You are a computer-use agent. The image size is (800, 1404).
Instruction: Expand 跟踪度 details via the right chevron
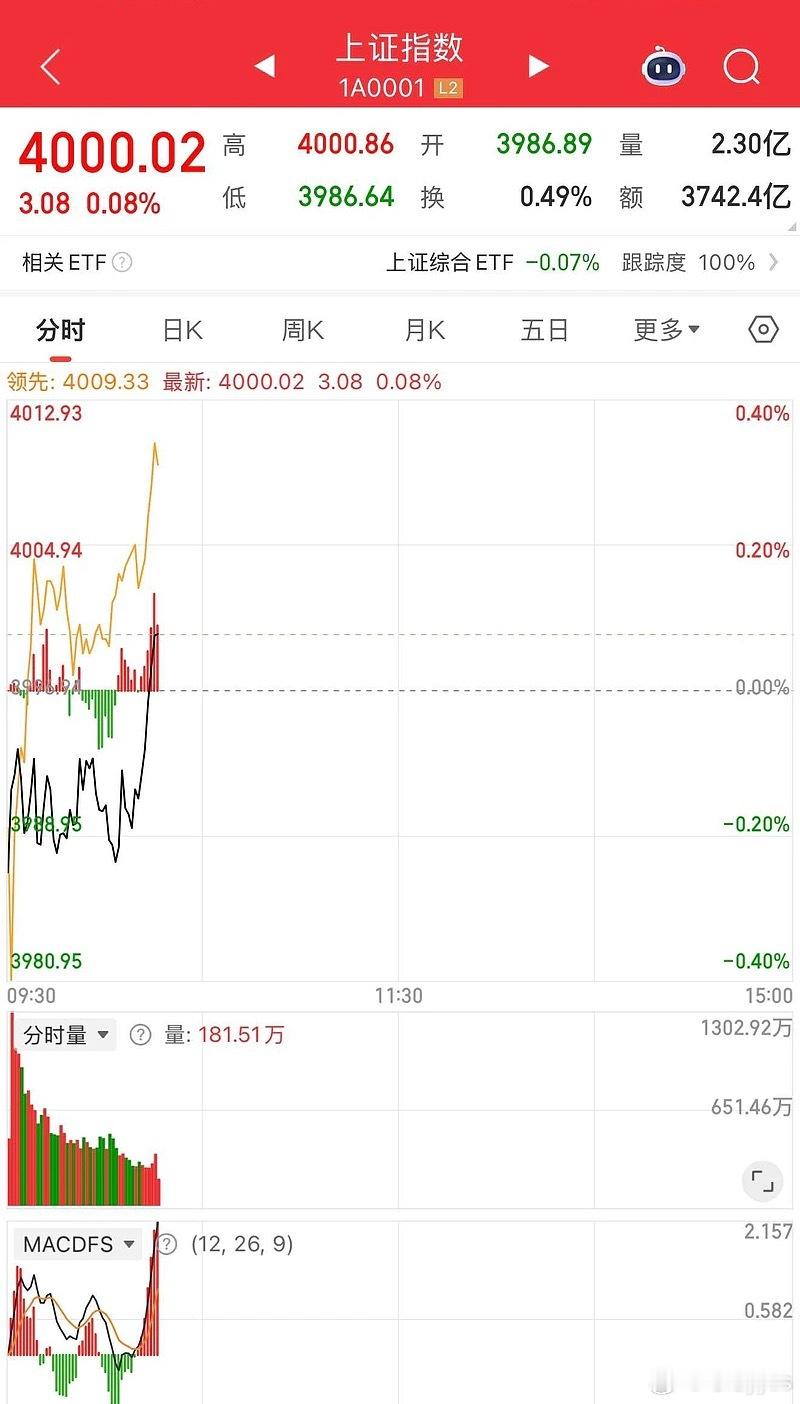[775, 262]
